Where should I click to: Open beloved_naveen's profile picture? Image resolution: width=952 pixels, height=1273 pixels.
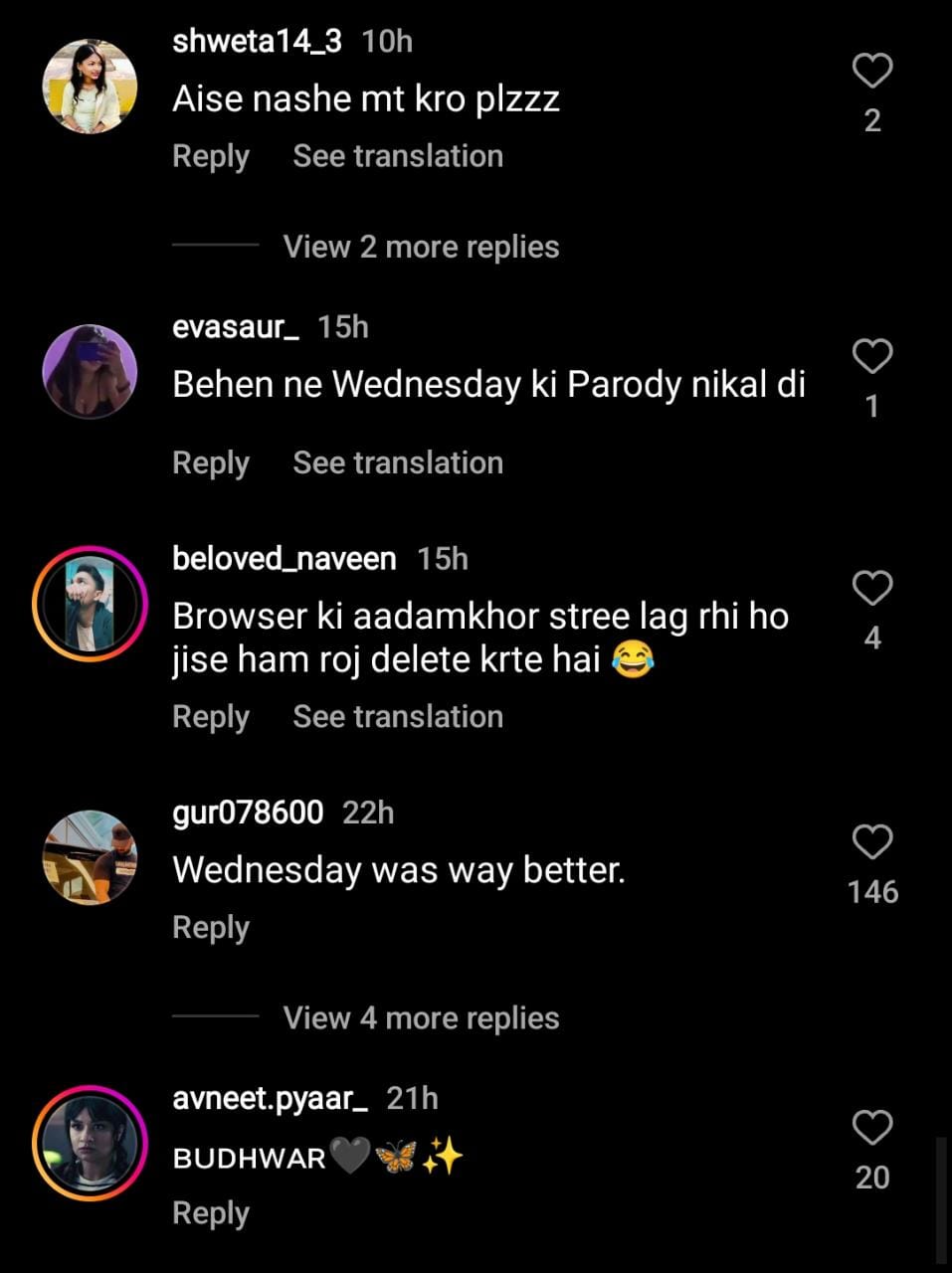pyautogui.click(x=90, y=604)
